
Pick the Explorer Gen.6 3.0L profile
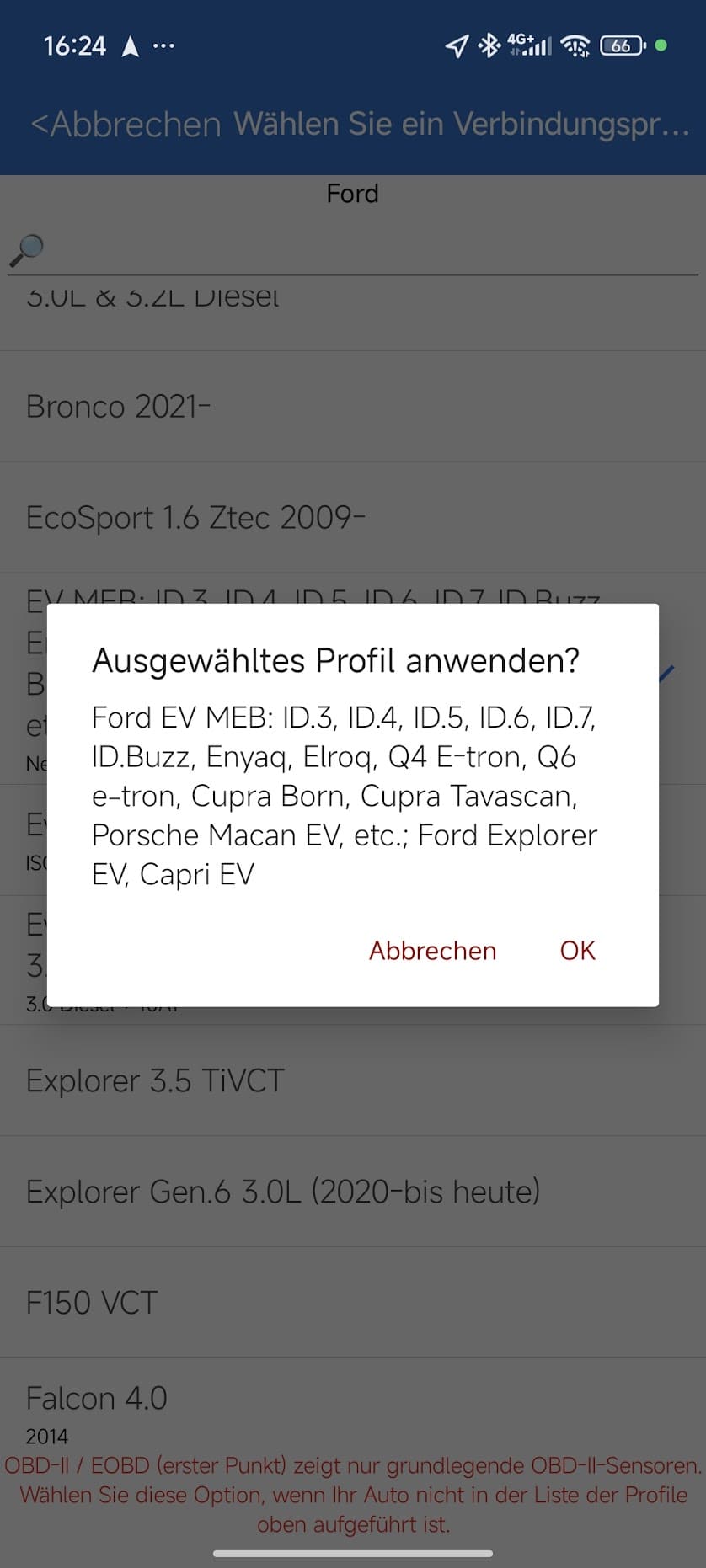(352, 1192)
